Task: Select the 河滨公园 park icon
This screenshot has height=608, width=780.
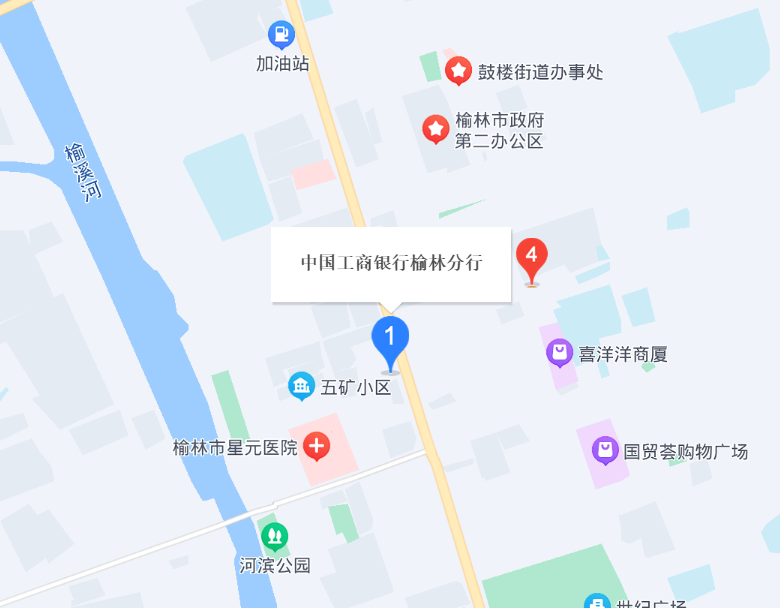Action: [275, 537]
